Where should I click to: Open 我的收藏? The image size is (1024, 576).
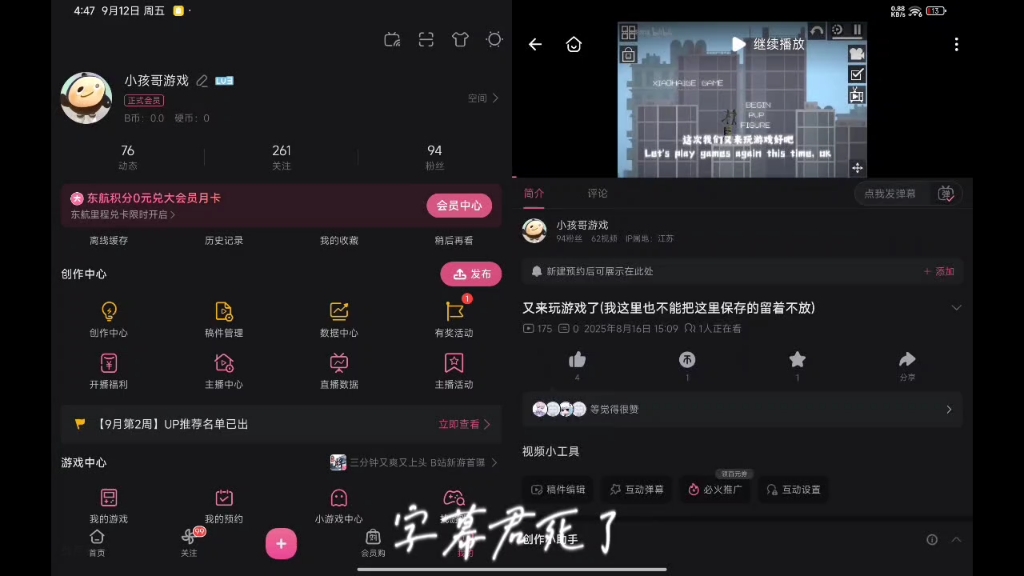click(339, 240)
